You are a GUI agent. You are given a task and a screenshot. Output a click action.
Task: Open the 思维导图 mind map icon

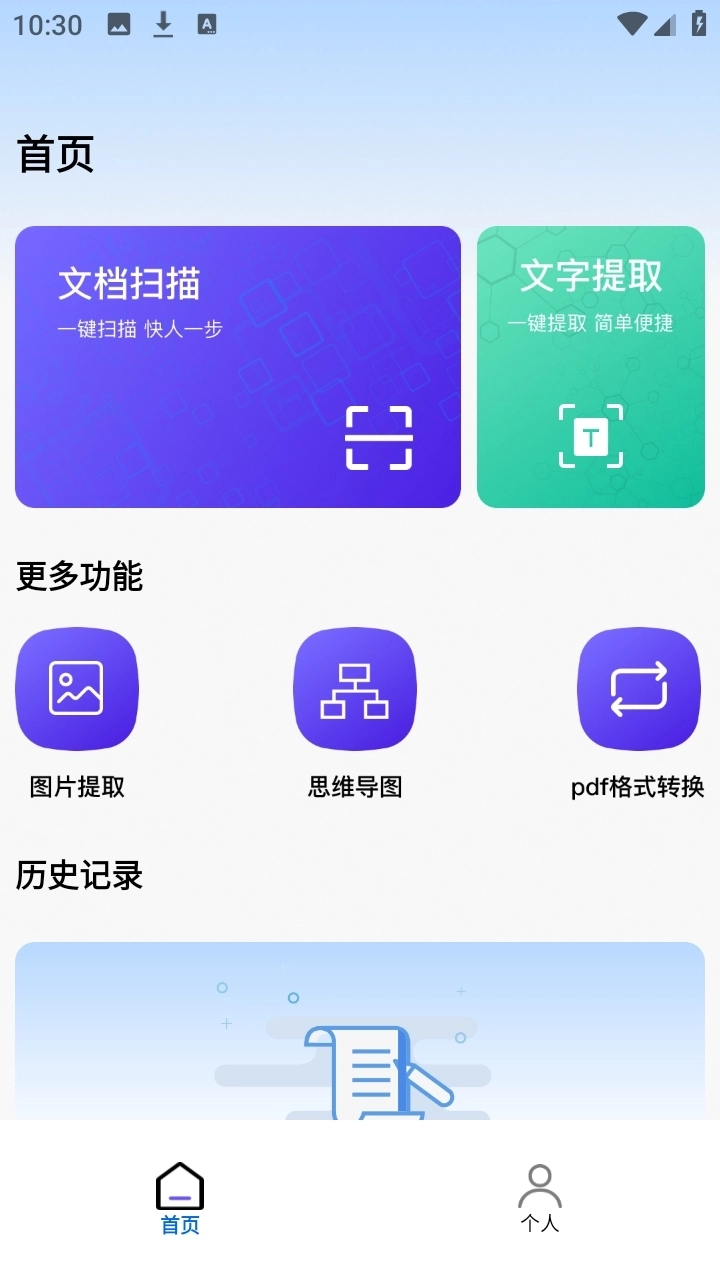354,688
